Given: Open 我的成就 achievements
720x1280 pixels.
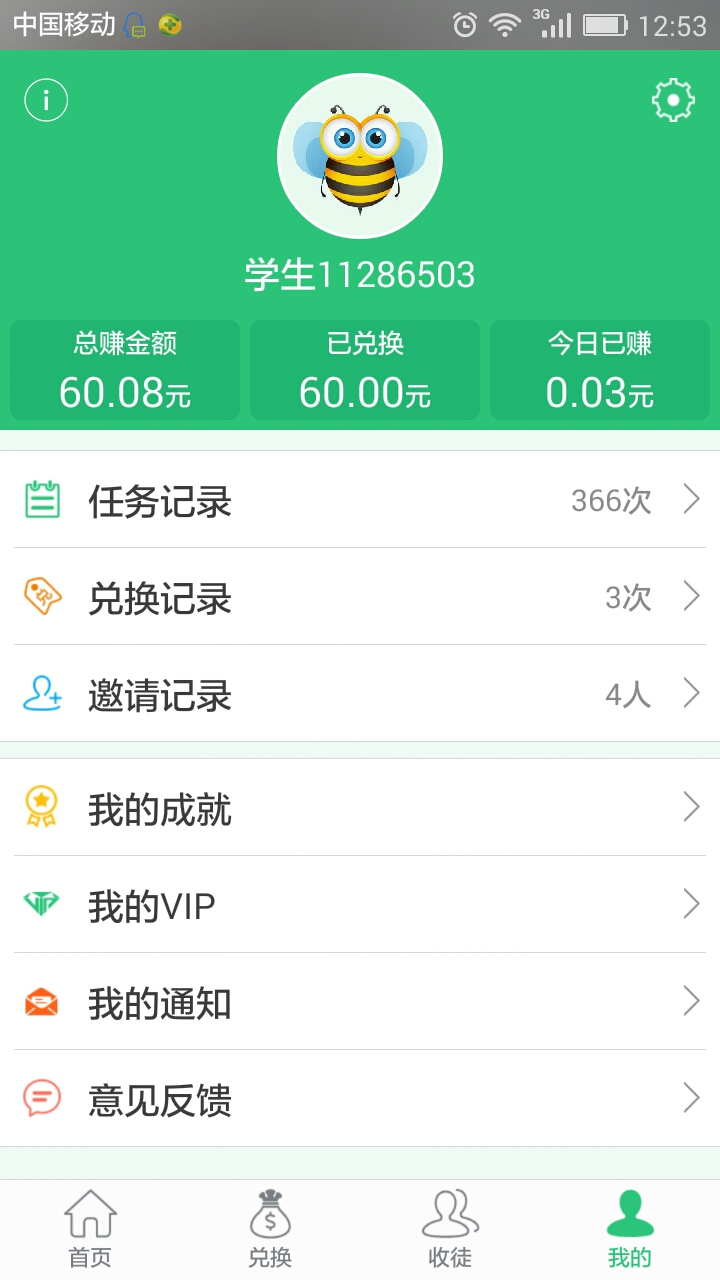Looking at the screenshot, I should coord(360,807).
